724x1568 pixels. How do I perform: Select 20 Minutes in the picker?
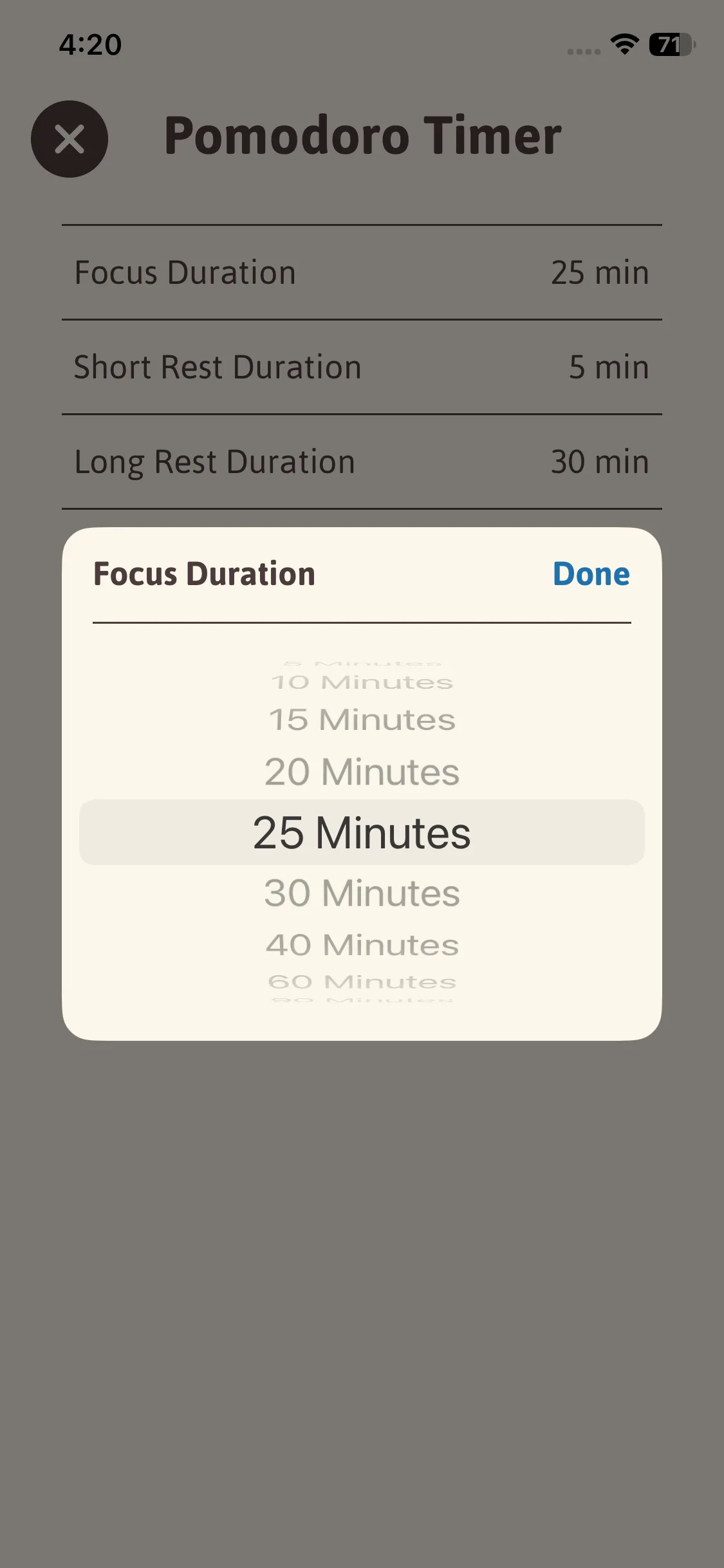[362, 772]
